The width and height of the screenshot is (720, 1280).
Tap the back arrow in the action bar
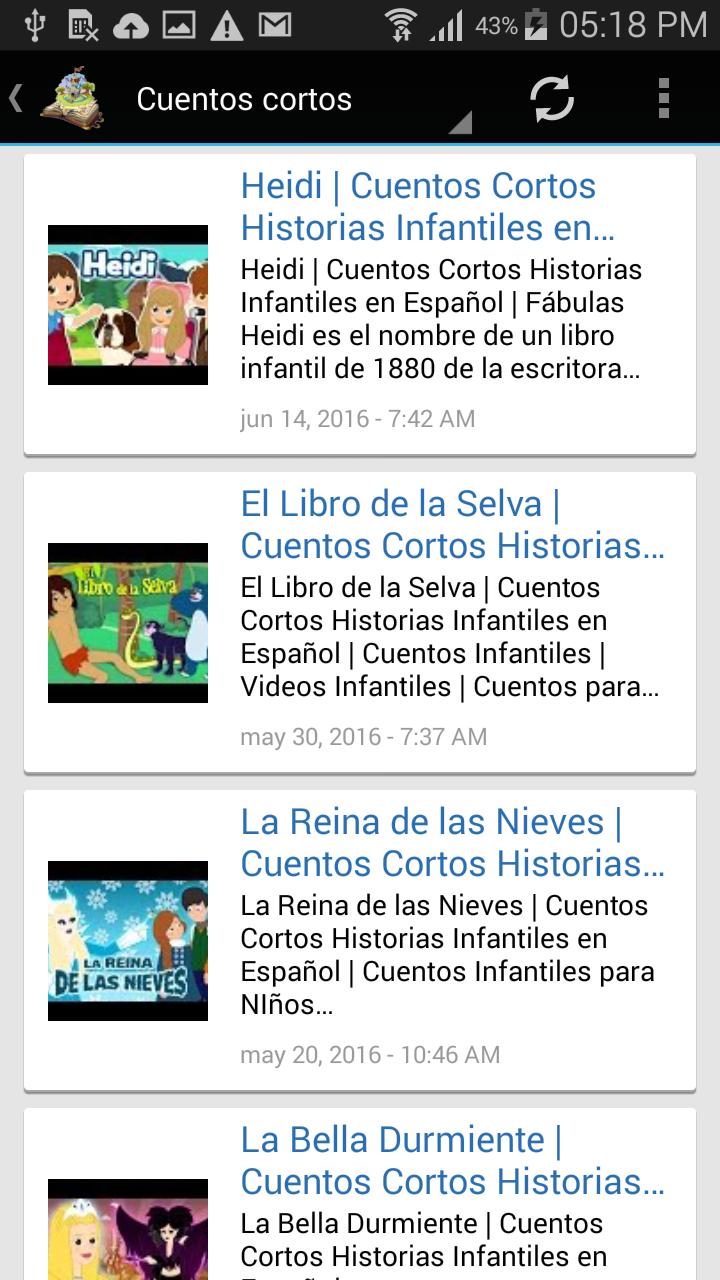click(x=15, y=98)
